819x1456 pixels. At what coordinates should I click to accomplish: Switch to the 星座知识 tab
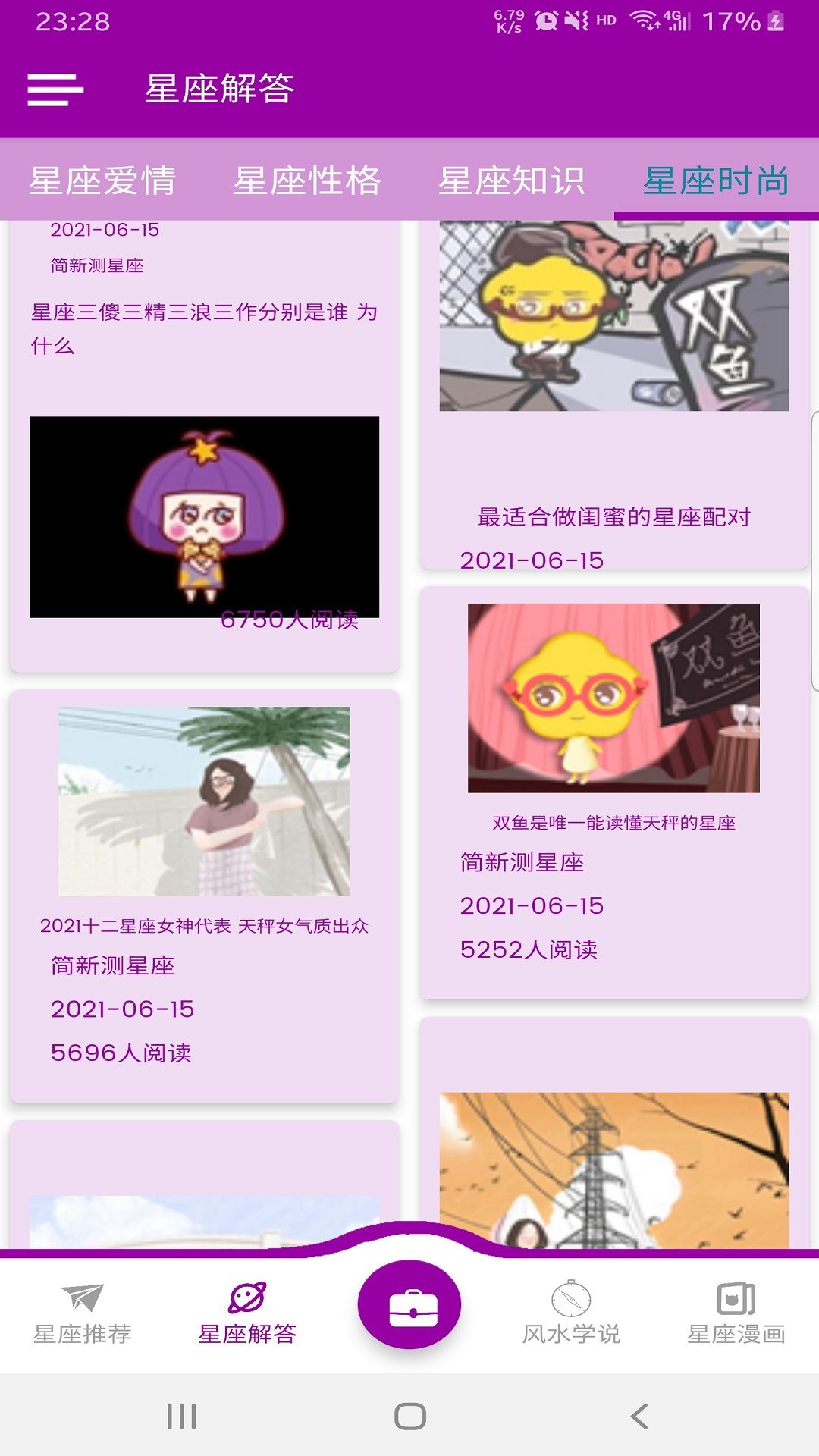[x=511, y=180]
